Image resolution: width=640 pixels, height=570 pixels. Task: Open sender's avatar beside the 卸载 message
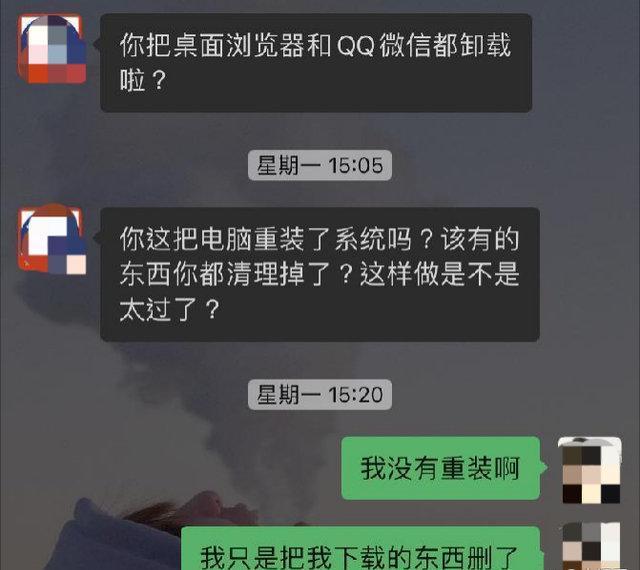(x=52, y=47)
